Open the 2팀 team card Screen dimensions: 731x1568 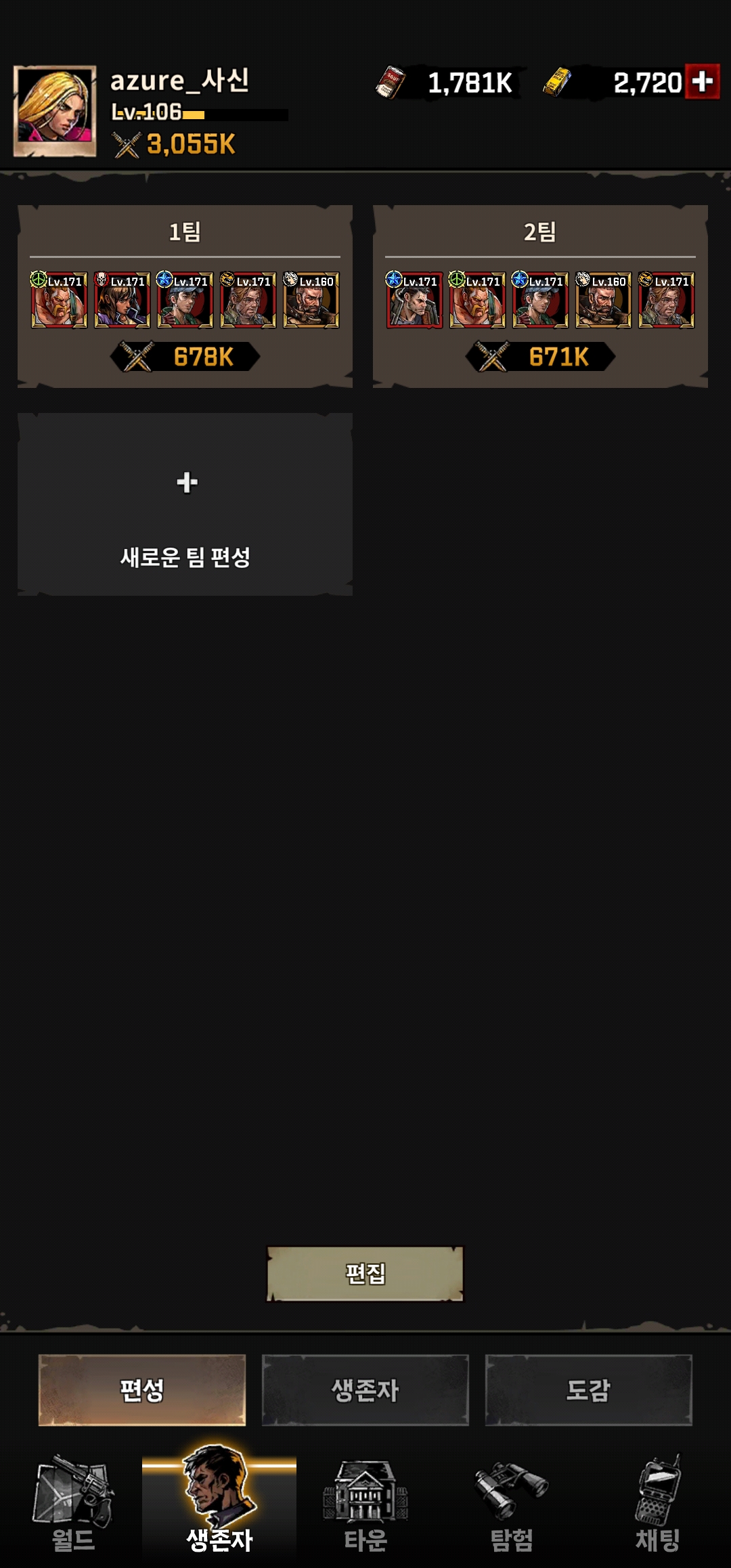coord(540,297)
